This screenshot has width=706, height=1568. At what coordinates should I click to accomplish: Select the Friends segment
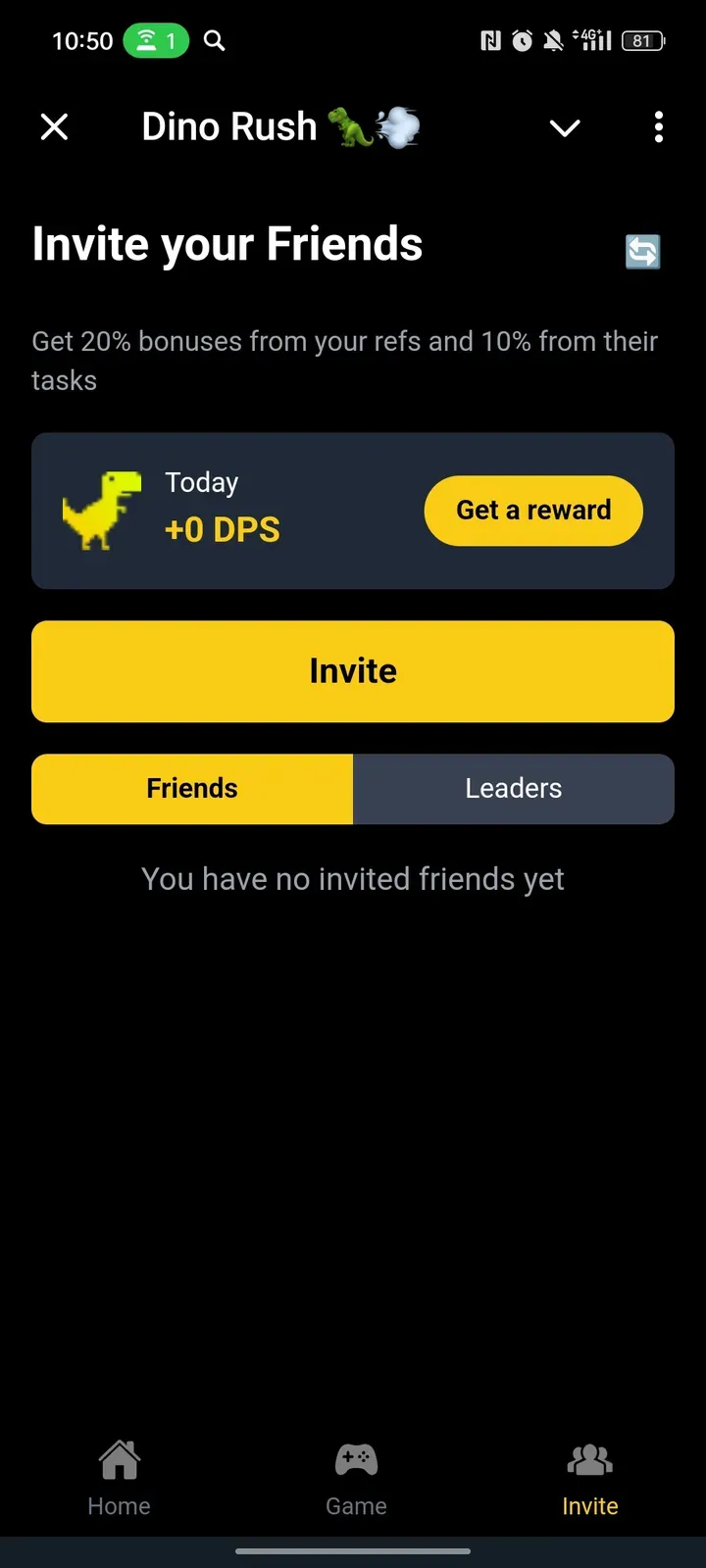(x=192, y=789)
